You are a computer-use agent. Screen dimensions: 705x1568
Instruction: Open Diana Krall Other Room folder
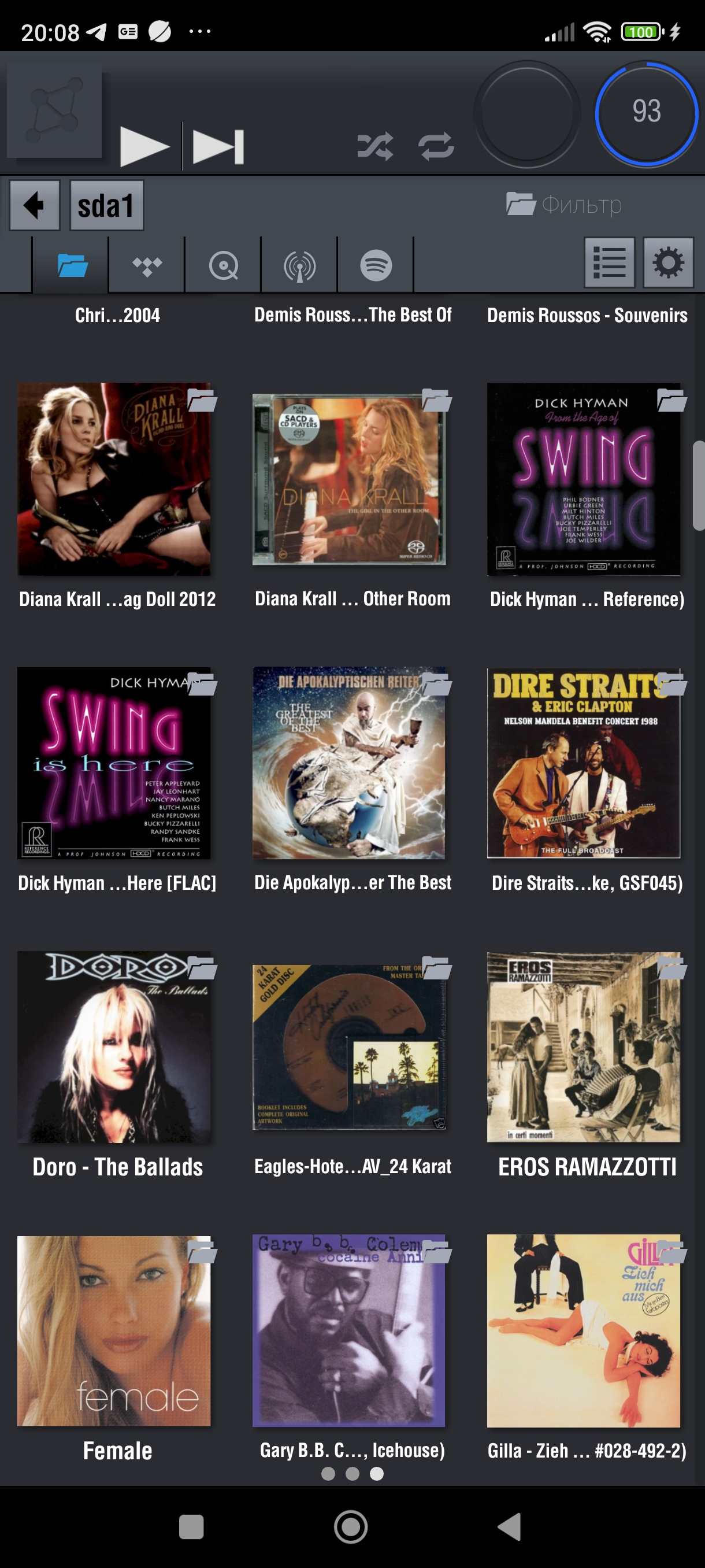(350, 480)
